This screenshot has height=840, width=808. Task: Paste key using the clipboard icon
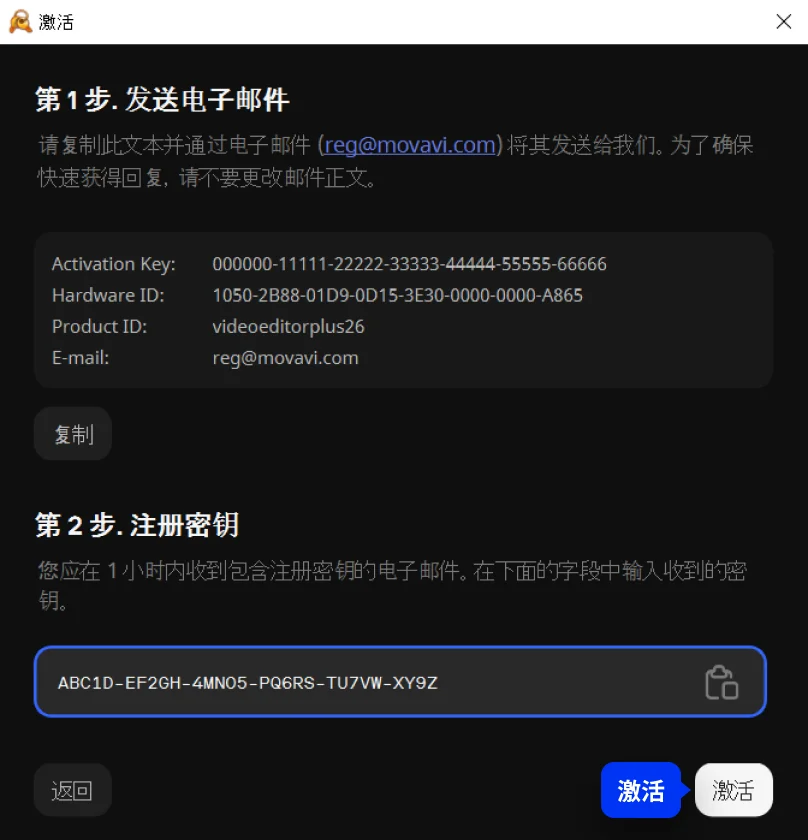pos(721,683)
